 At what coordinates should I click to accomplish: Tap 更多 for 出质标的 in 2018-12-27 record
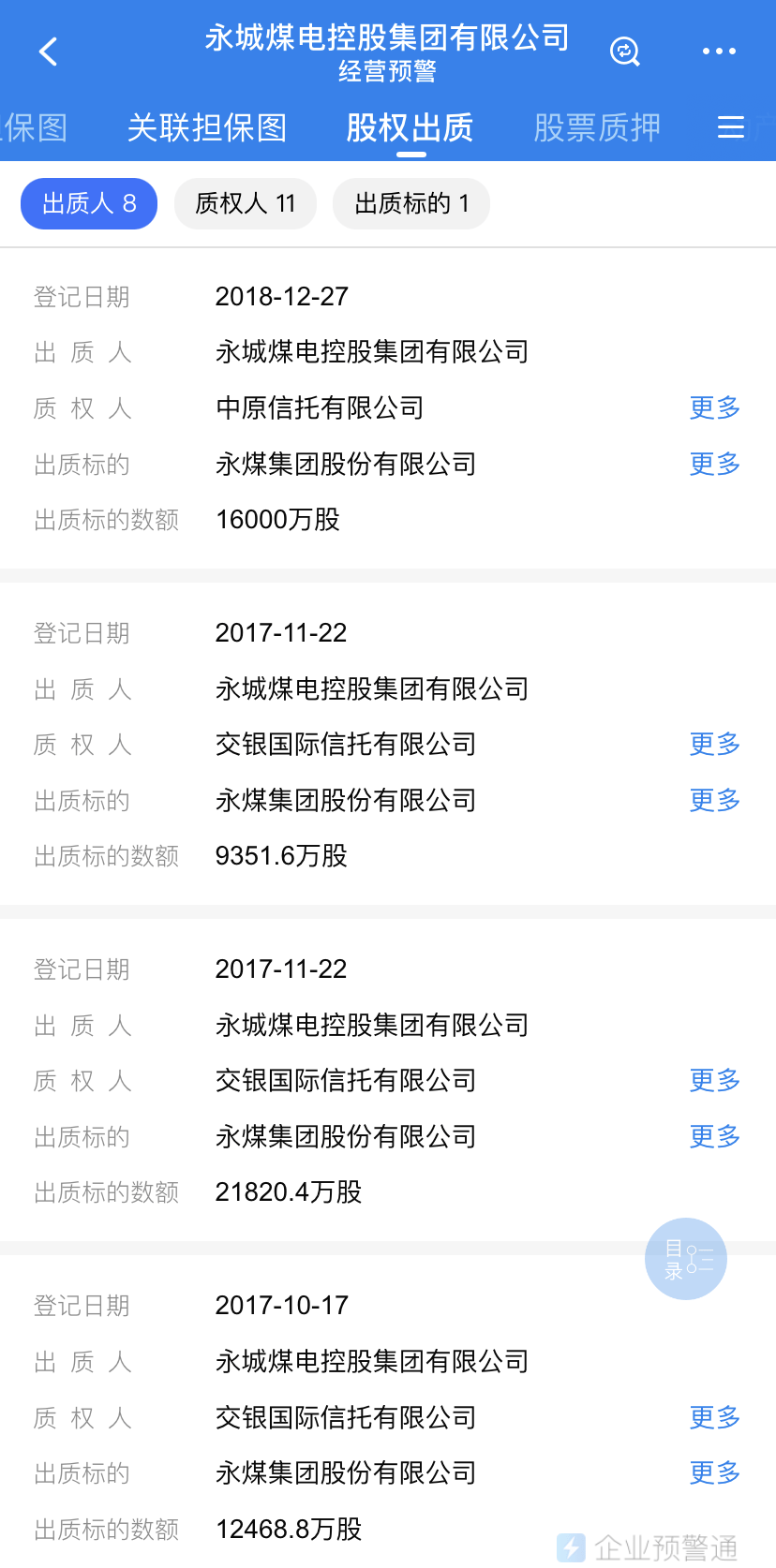pyautogui.click(x=715, y=464)
